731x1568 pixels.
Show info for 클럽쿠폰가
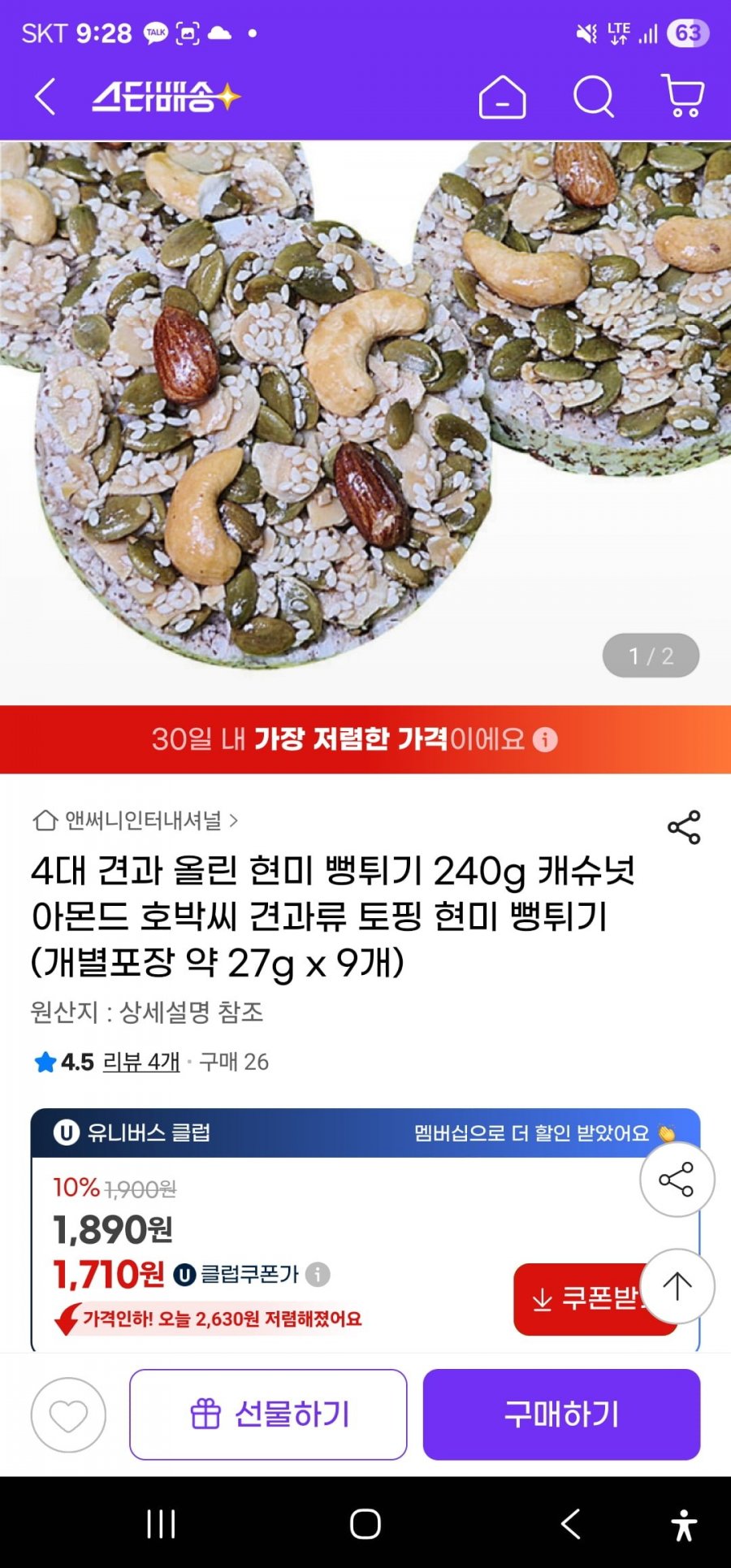318,1274
